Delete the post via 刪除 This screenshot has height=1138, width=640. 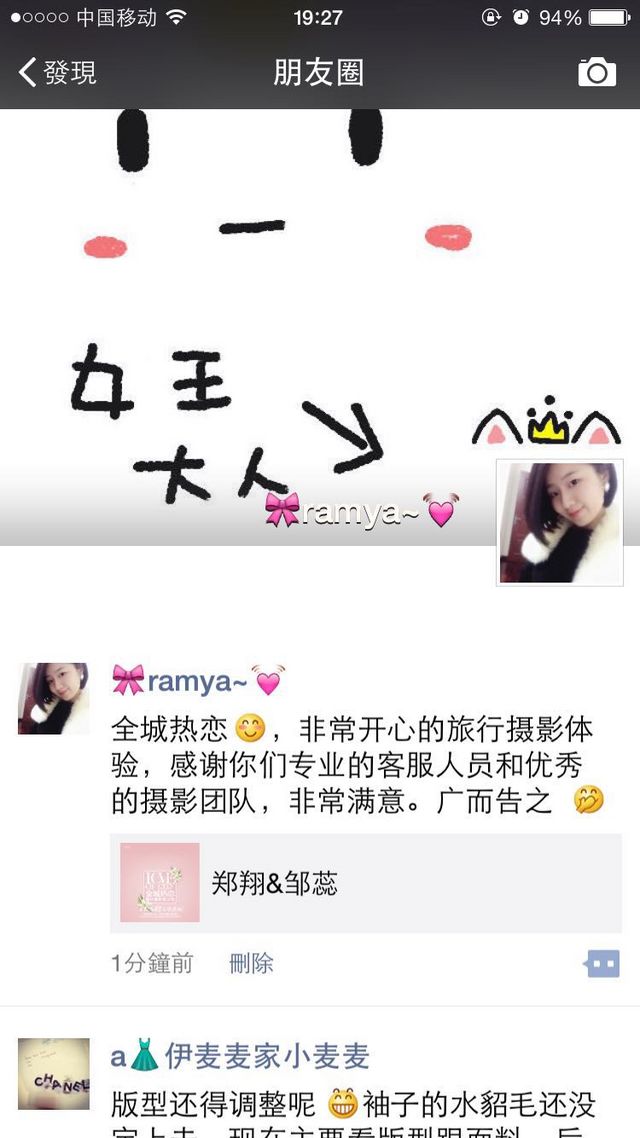(x=251, y=964)
